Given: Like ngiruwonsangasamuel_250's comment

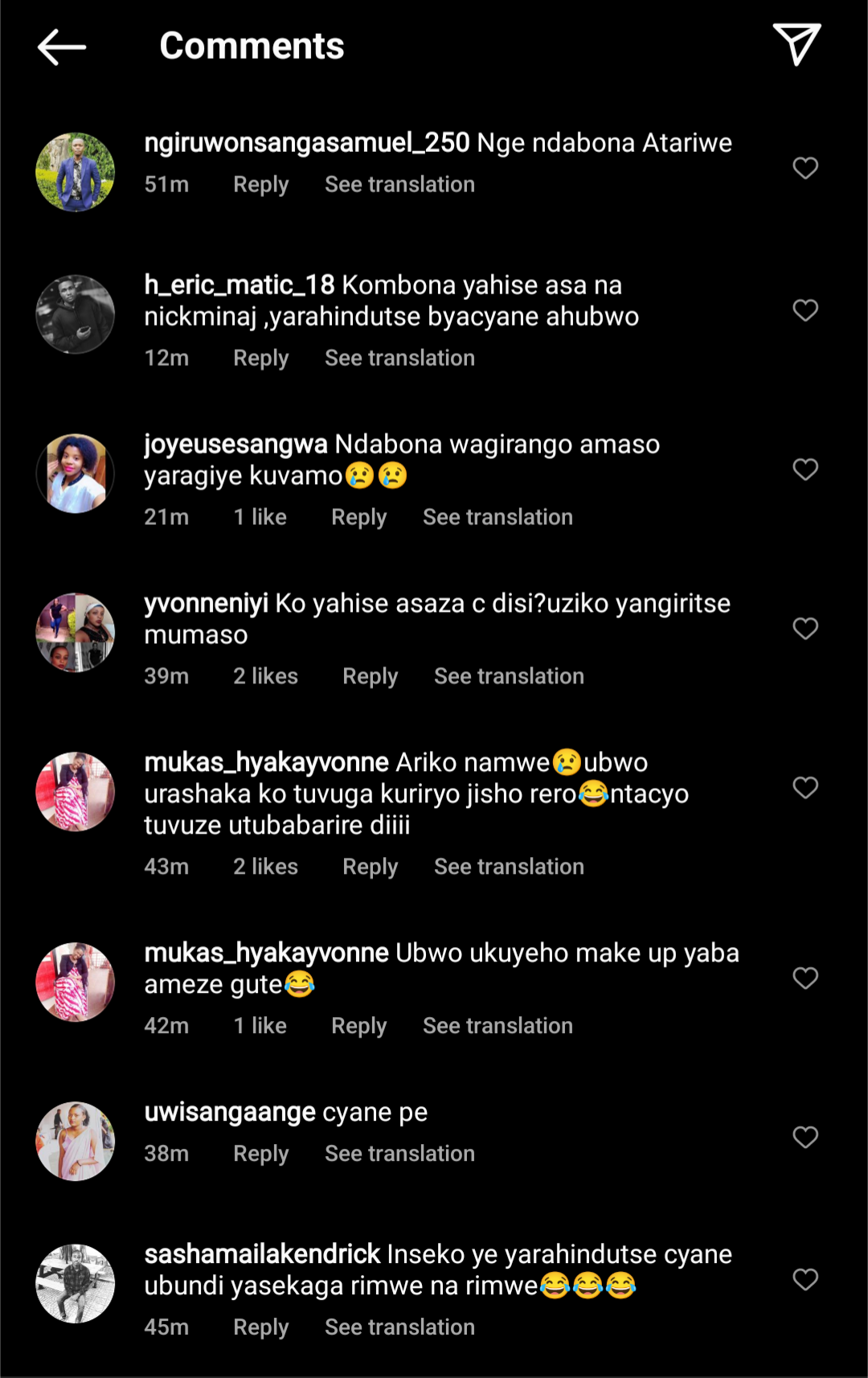Looking at the screenshot, I should (x=805, y=168).
